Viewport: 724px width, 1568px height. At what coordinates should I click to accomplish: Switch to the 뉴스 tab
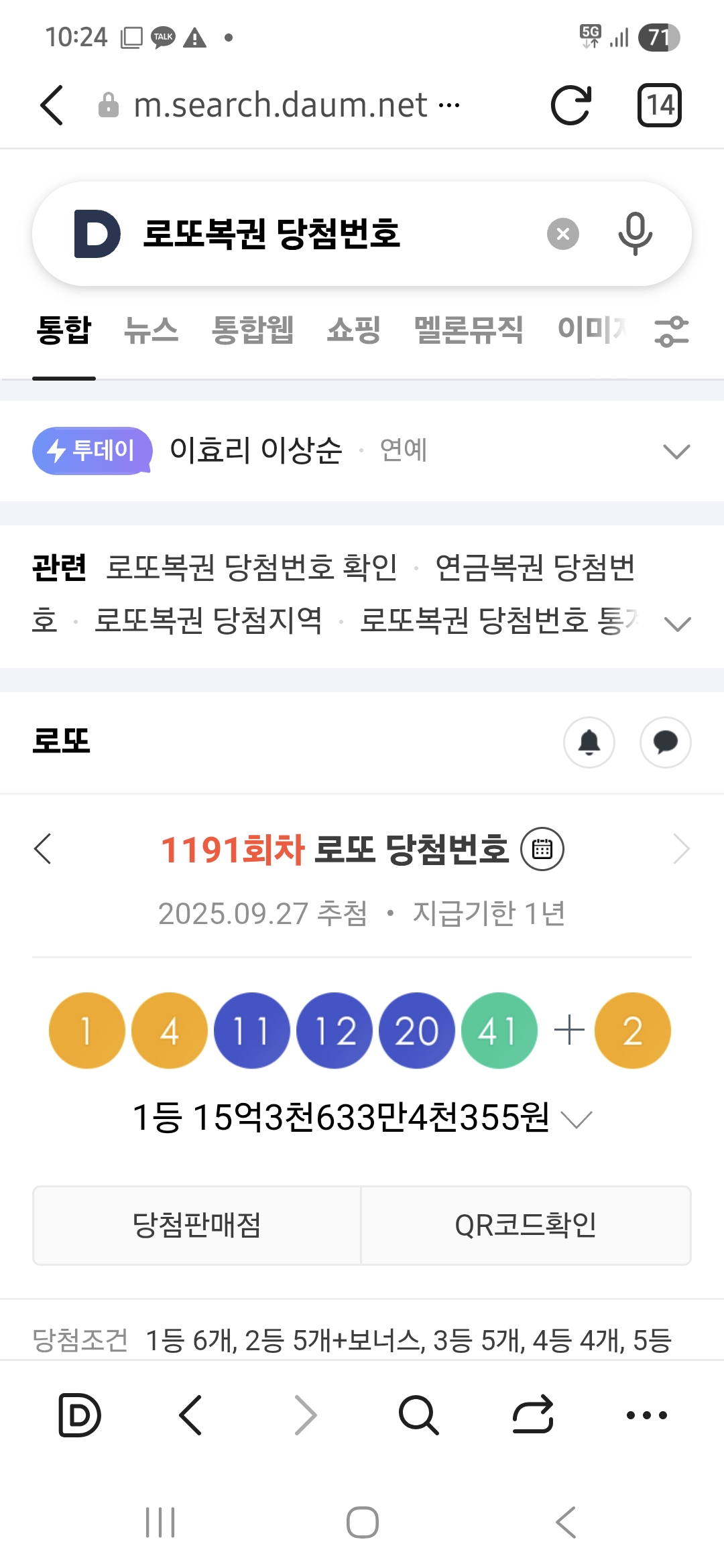coord(151,330)
